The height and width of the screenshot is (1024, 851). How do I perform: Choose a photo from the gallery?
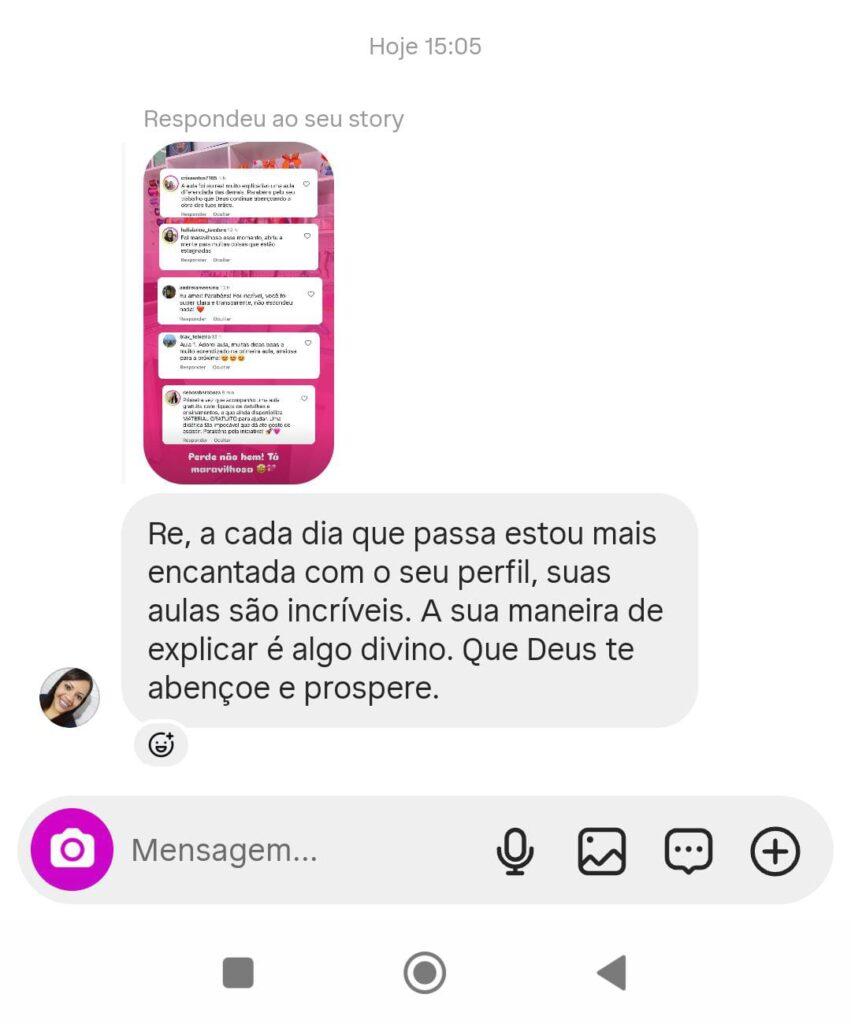(602, 852)
